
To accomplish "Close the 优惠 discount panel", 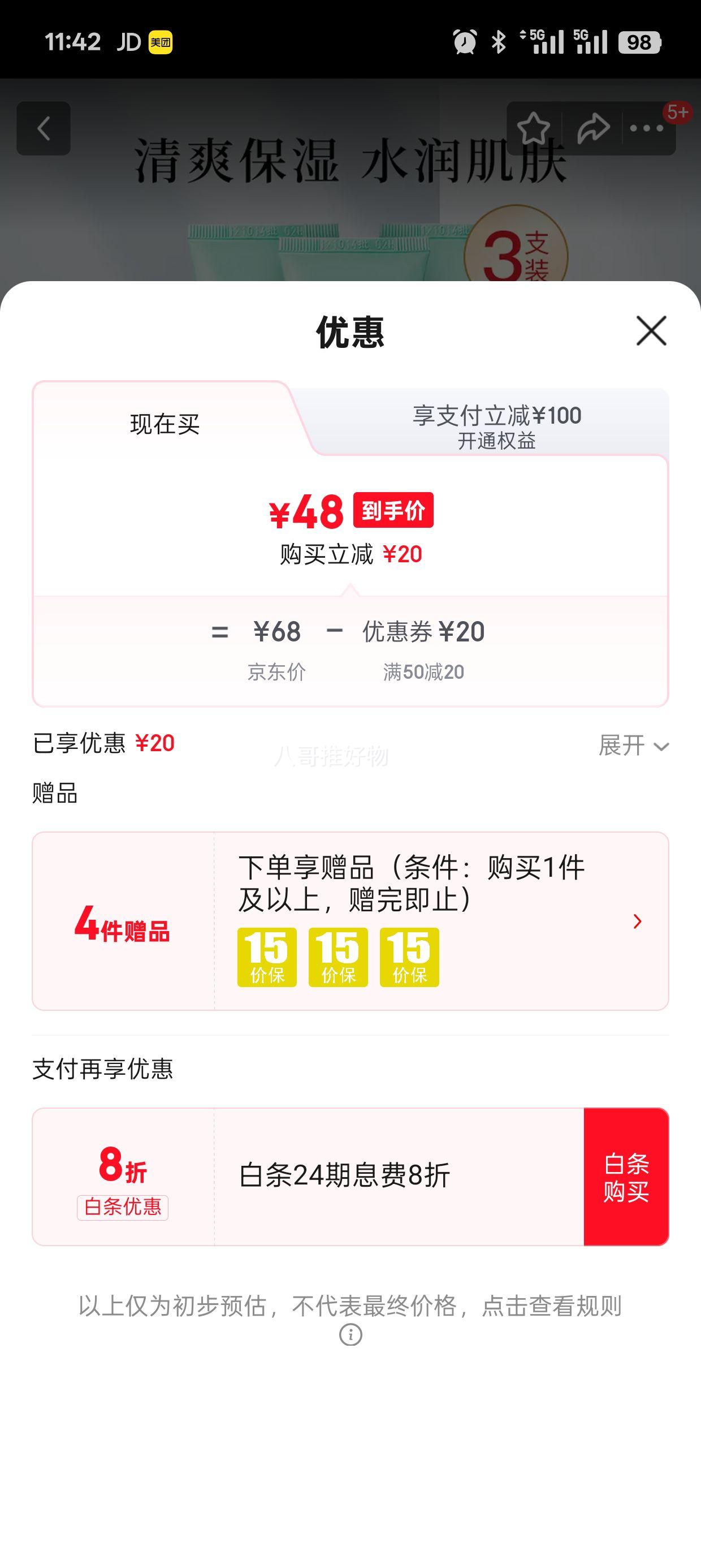I will [651, 331].
